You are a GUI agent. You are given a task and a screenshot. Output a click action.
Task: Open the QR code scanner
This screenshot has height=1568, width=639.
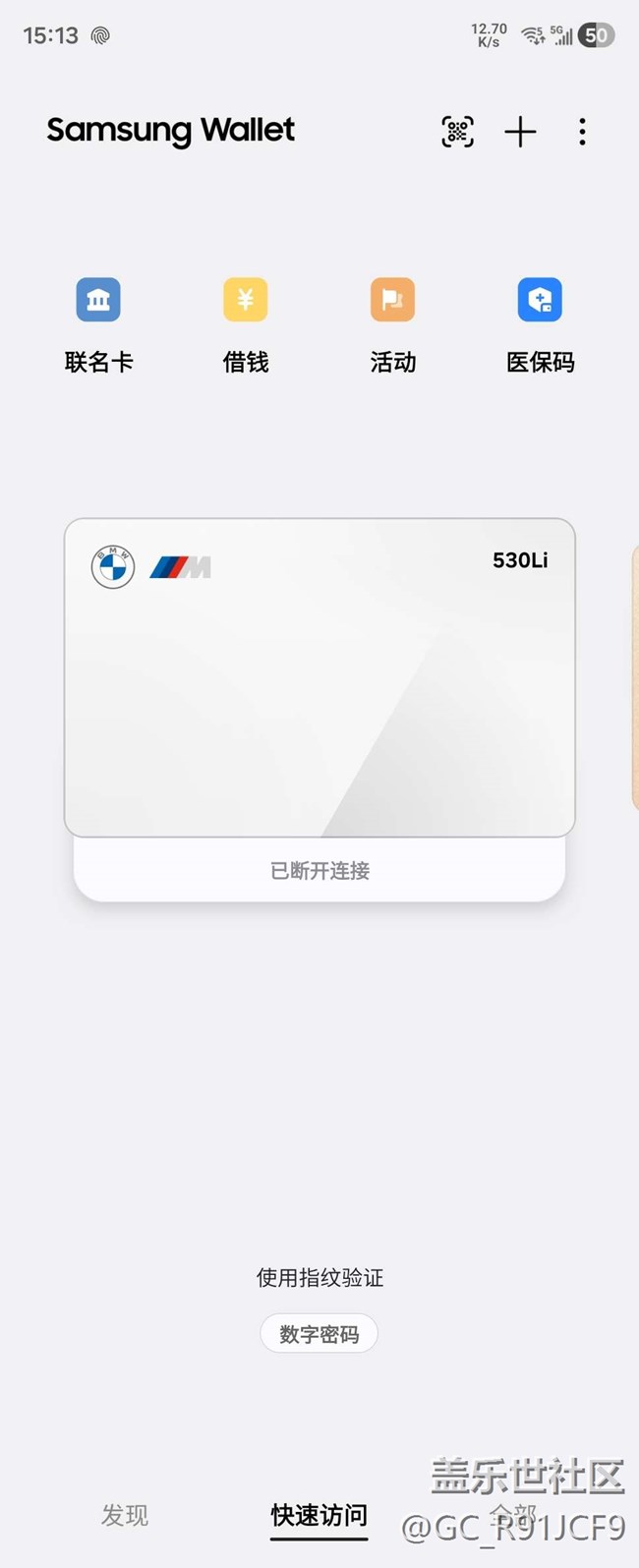pyautogui.click(x=457, y=132)
